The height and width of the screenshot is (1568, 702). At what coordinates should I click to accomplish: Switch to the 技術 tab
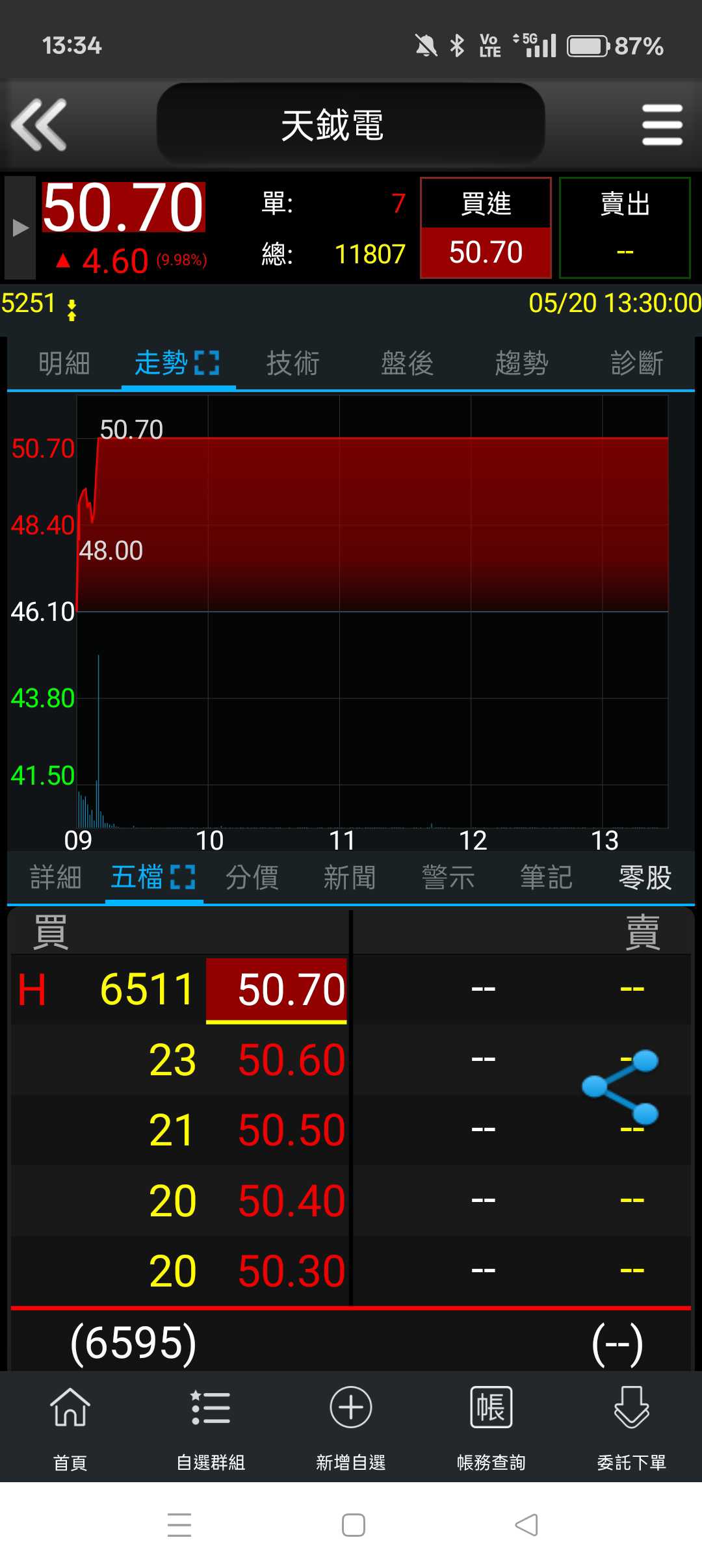click(292, 363)
